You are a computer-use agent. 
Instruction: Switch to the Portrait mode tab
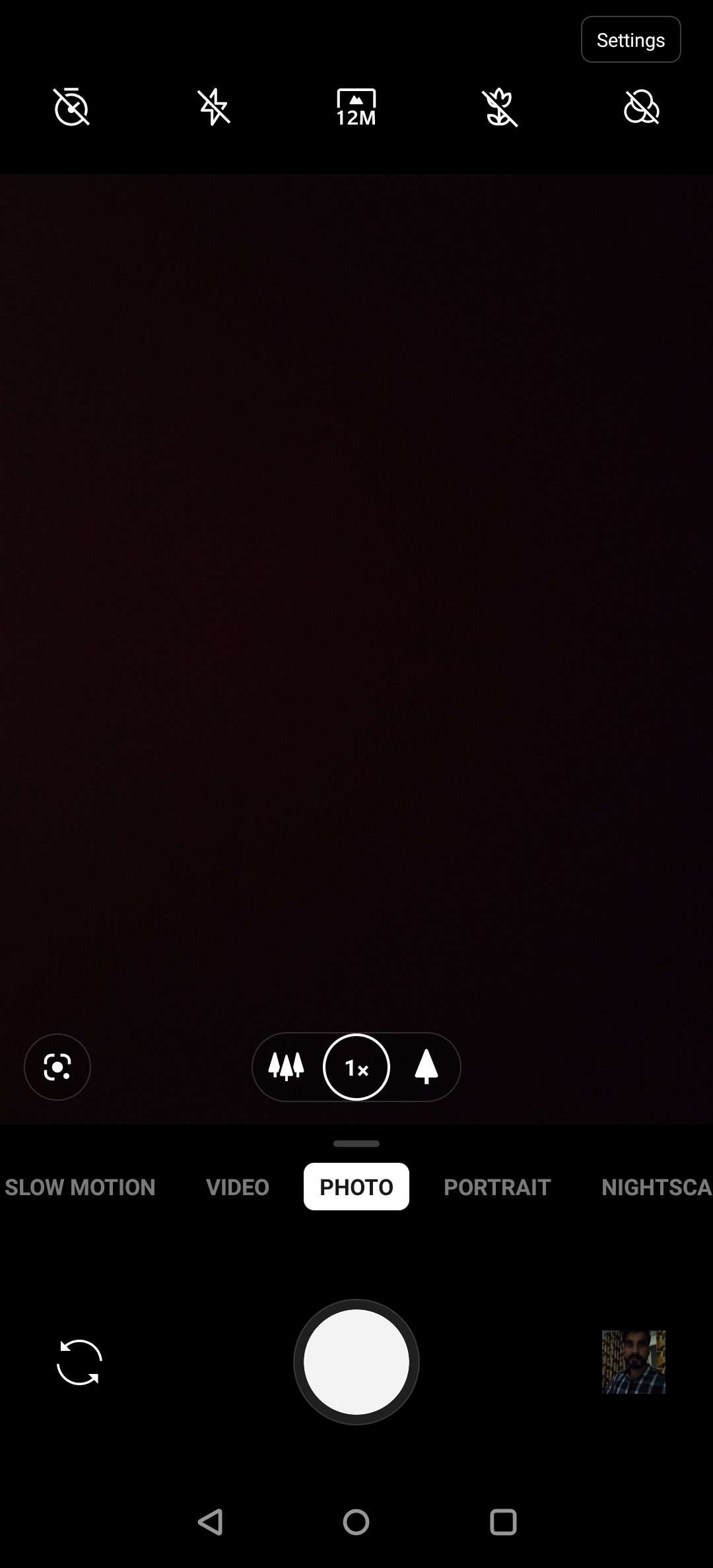(496, 1187)
